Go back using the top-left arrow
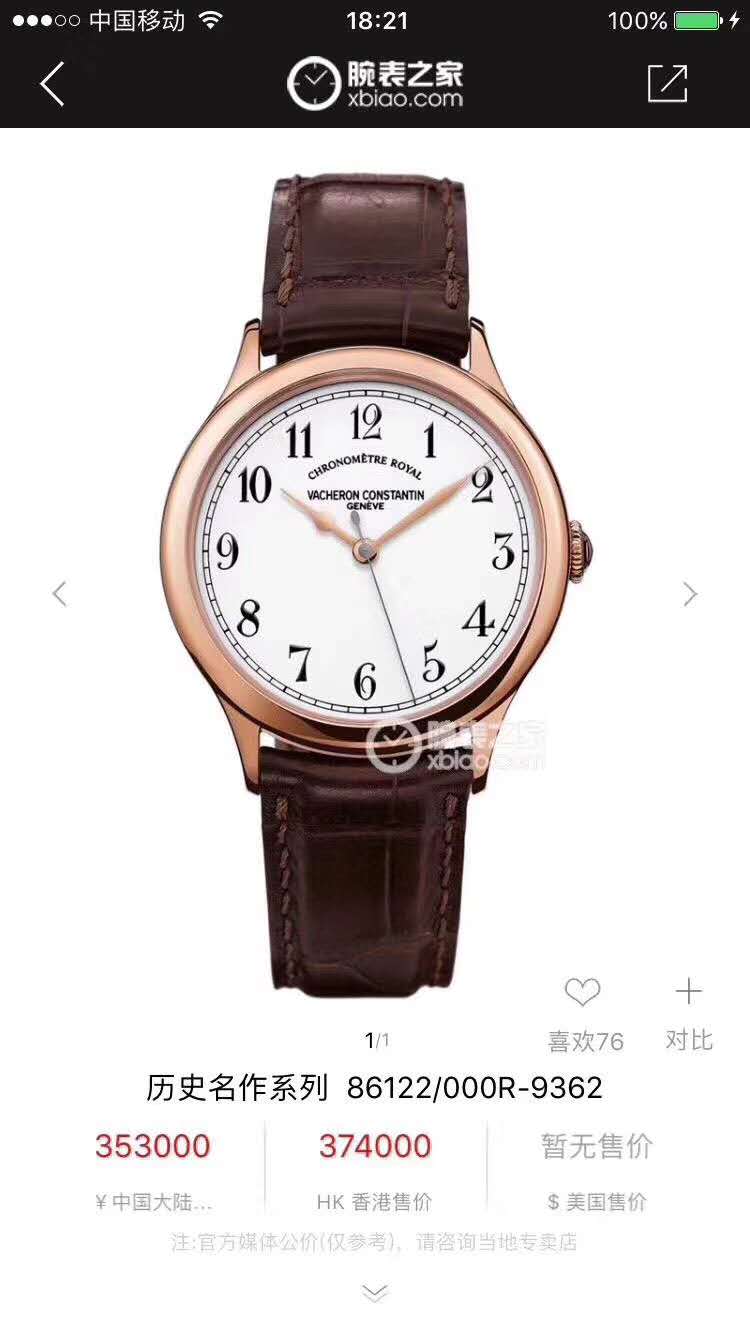This screenshot has height=1334, width=750. coord(52,84)
